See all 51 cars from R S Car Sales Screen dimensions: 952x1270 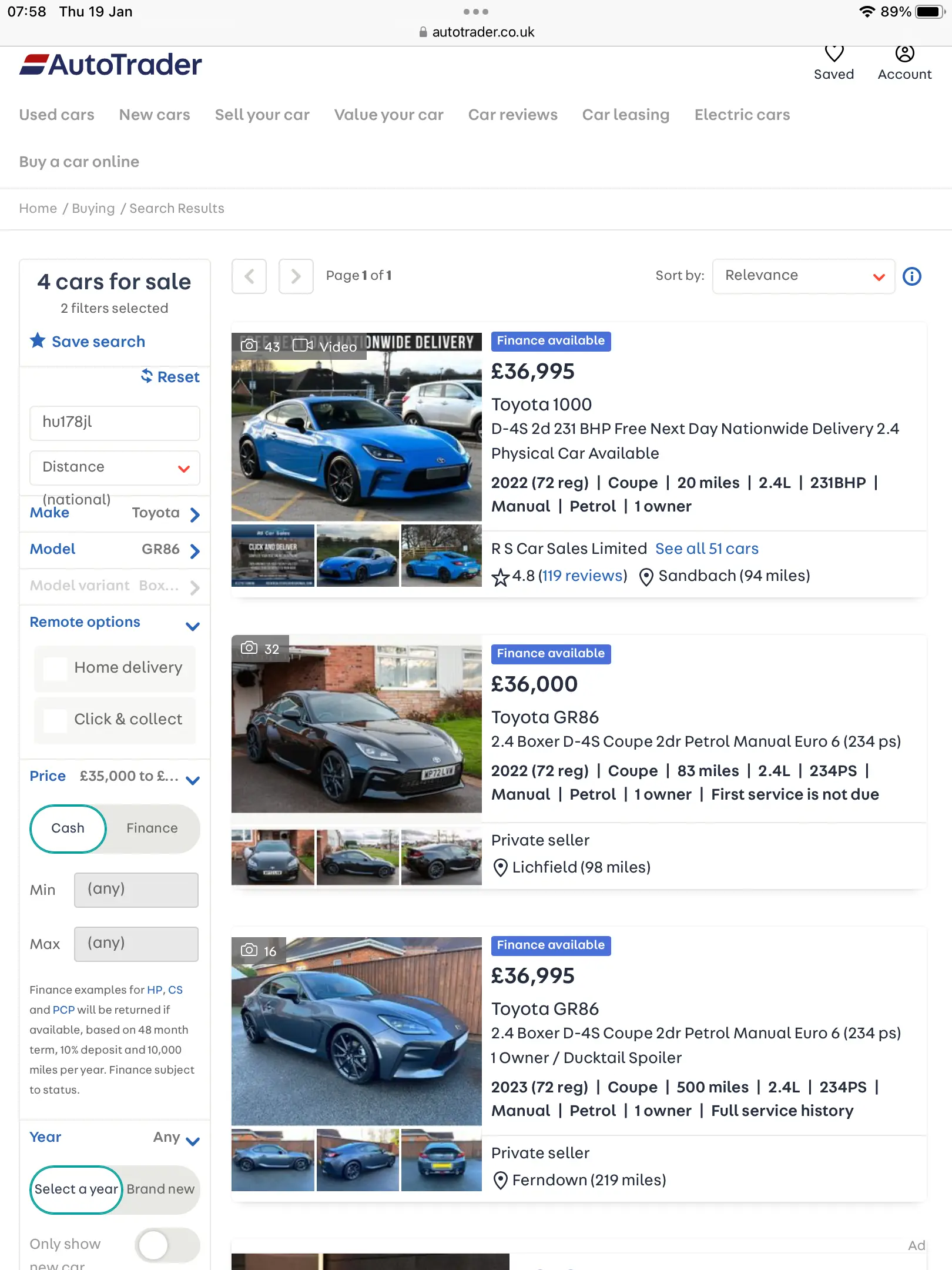click(x=706, y=549)
